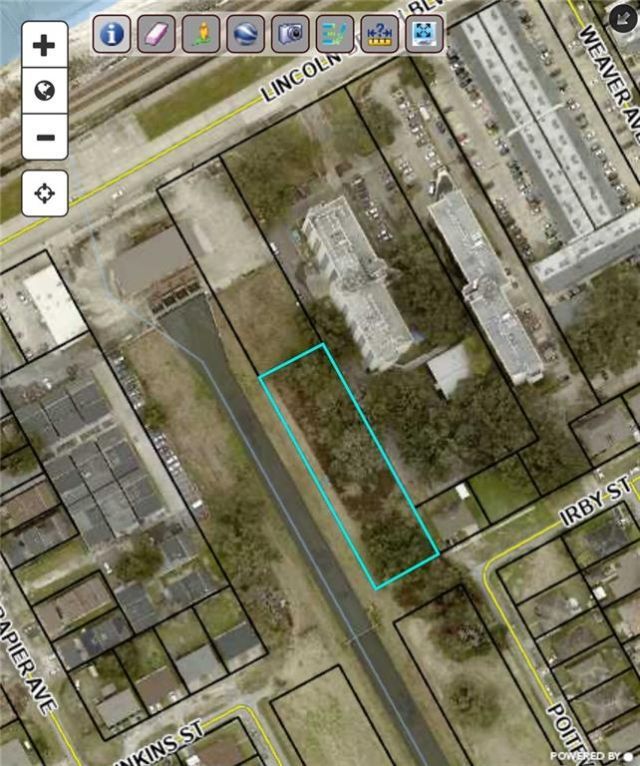This screenshot has height=766, width=640.
Task: Activate the measure distance tool
Action: coord(380,34)
